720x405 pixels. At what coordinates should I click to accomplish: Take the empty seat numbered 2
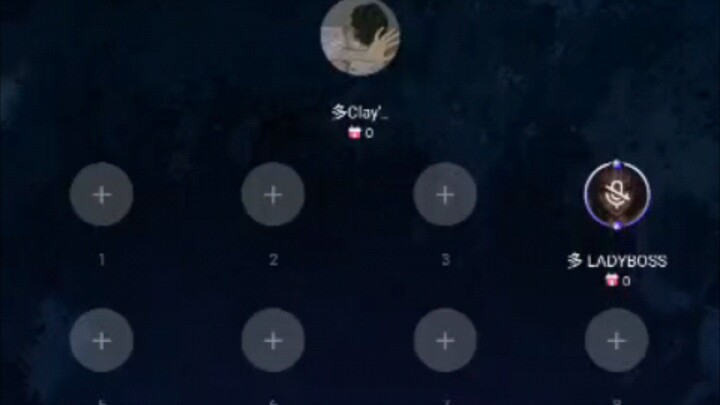(273, 194)
